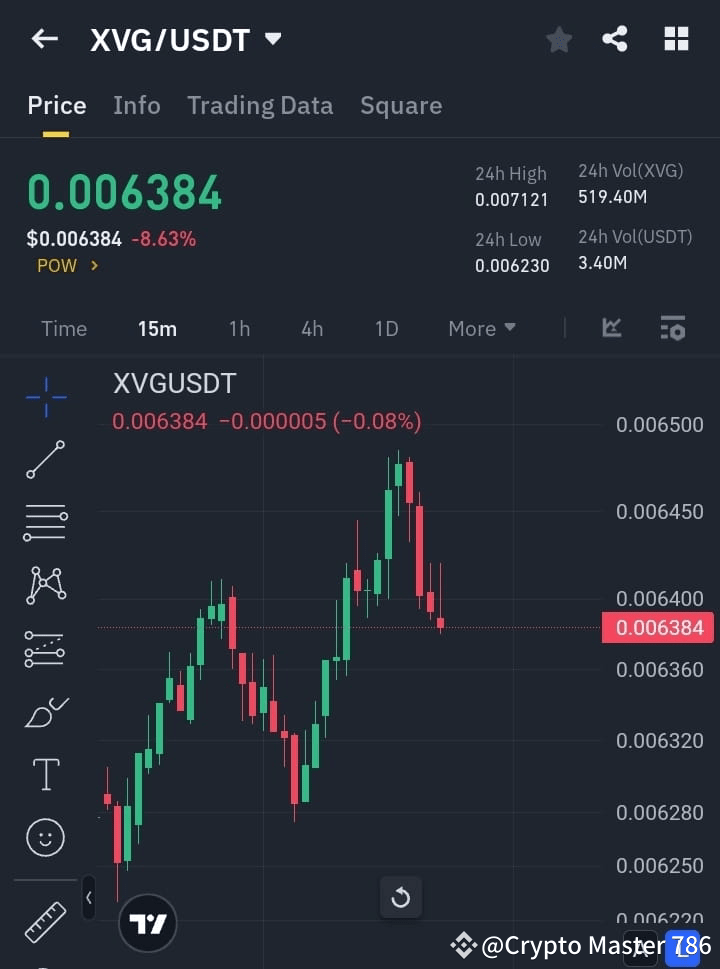Screen dimensions: 720x969
Task: Switch to the Trading Data tab
Action: (260, 105)
